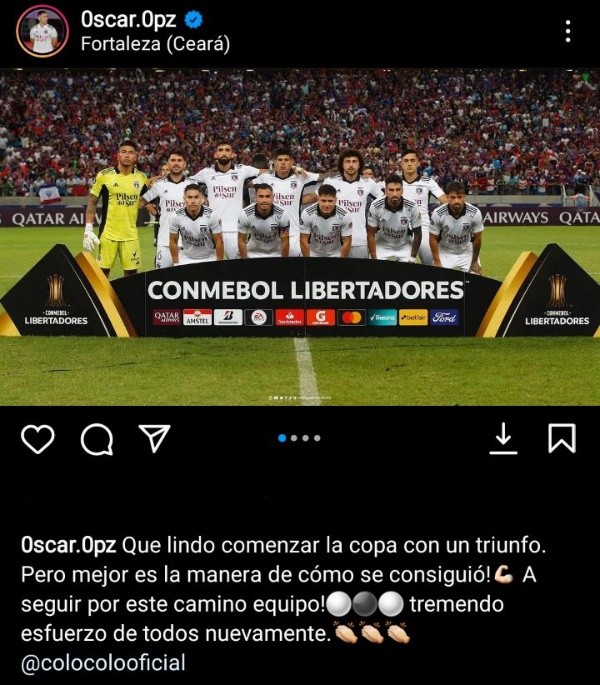Open the post overflow menu
The height and width of the screenshot is (685, 600).
click(x=568, y=31)
